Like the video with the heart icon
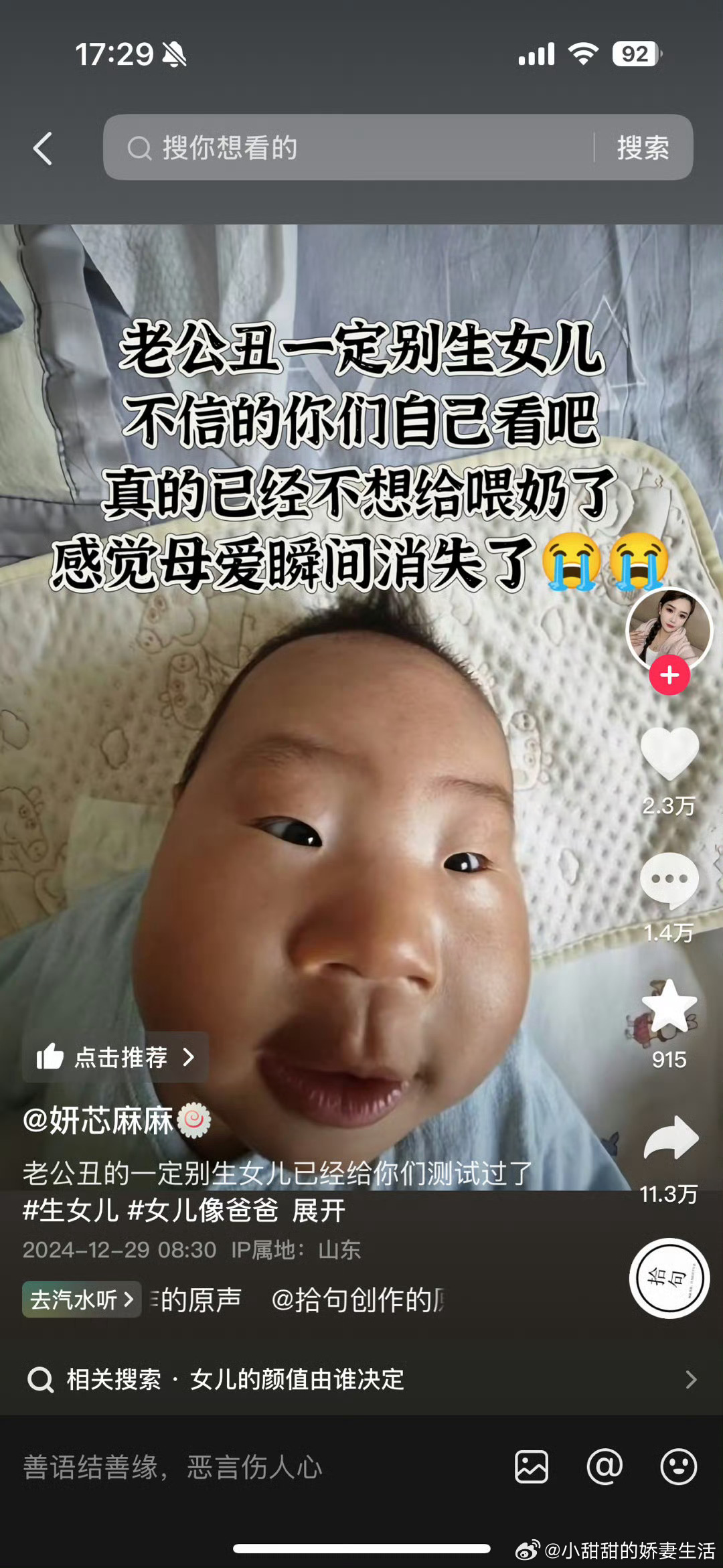Screen dimensions: 723x1568 [669, 755]
